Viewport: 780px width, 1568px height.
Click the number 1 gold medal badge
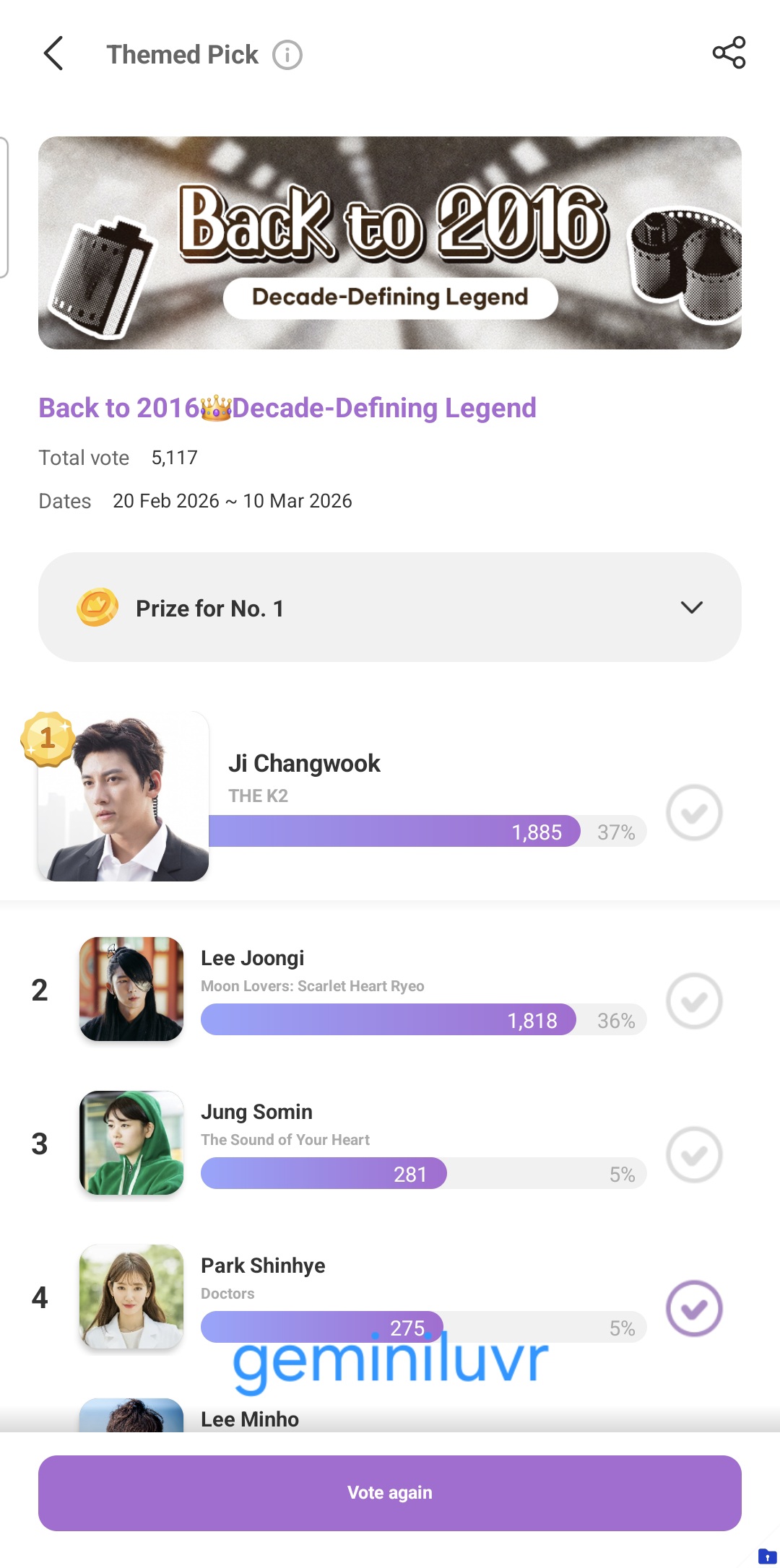coord(48,738)
